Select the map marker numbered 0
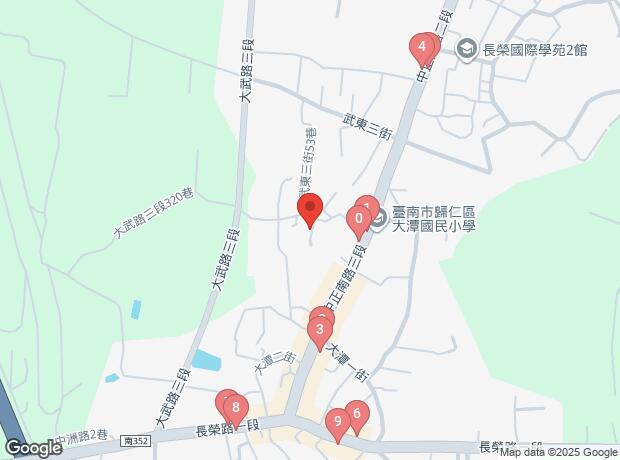The height and width of the screenshot is (460, 620). tap(358, 219)
